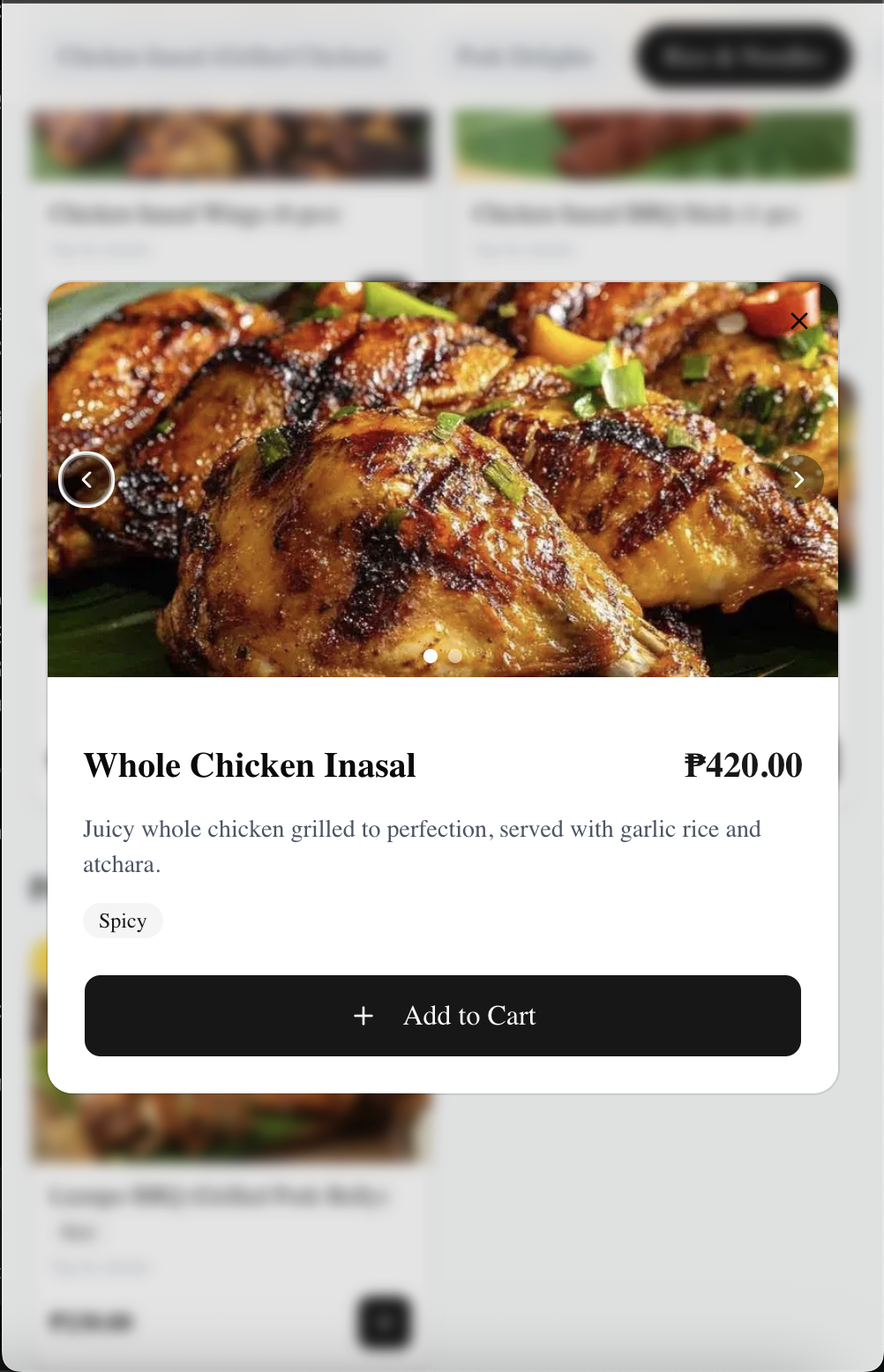
Task: Switch to the Rice & Noodles category
Action: 744,56
